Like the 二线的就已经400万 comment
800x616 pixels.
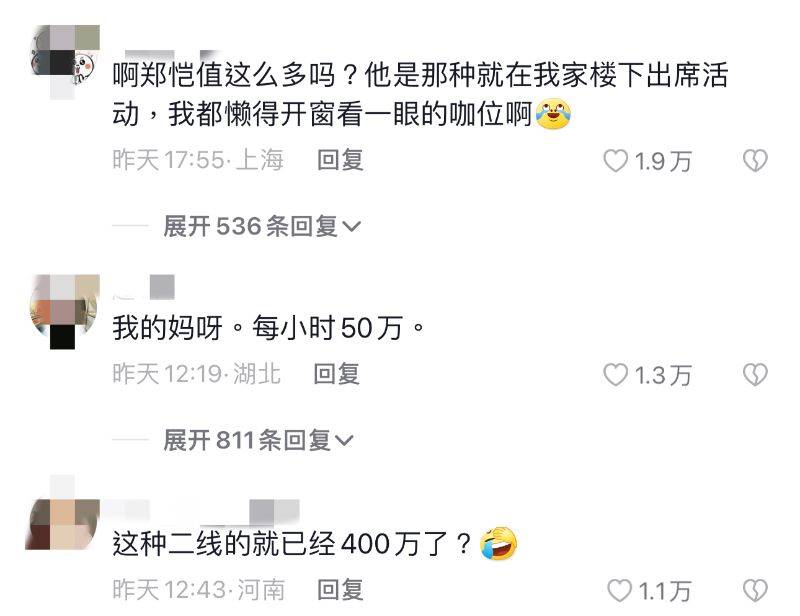coord(621,590)
